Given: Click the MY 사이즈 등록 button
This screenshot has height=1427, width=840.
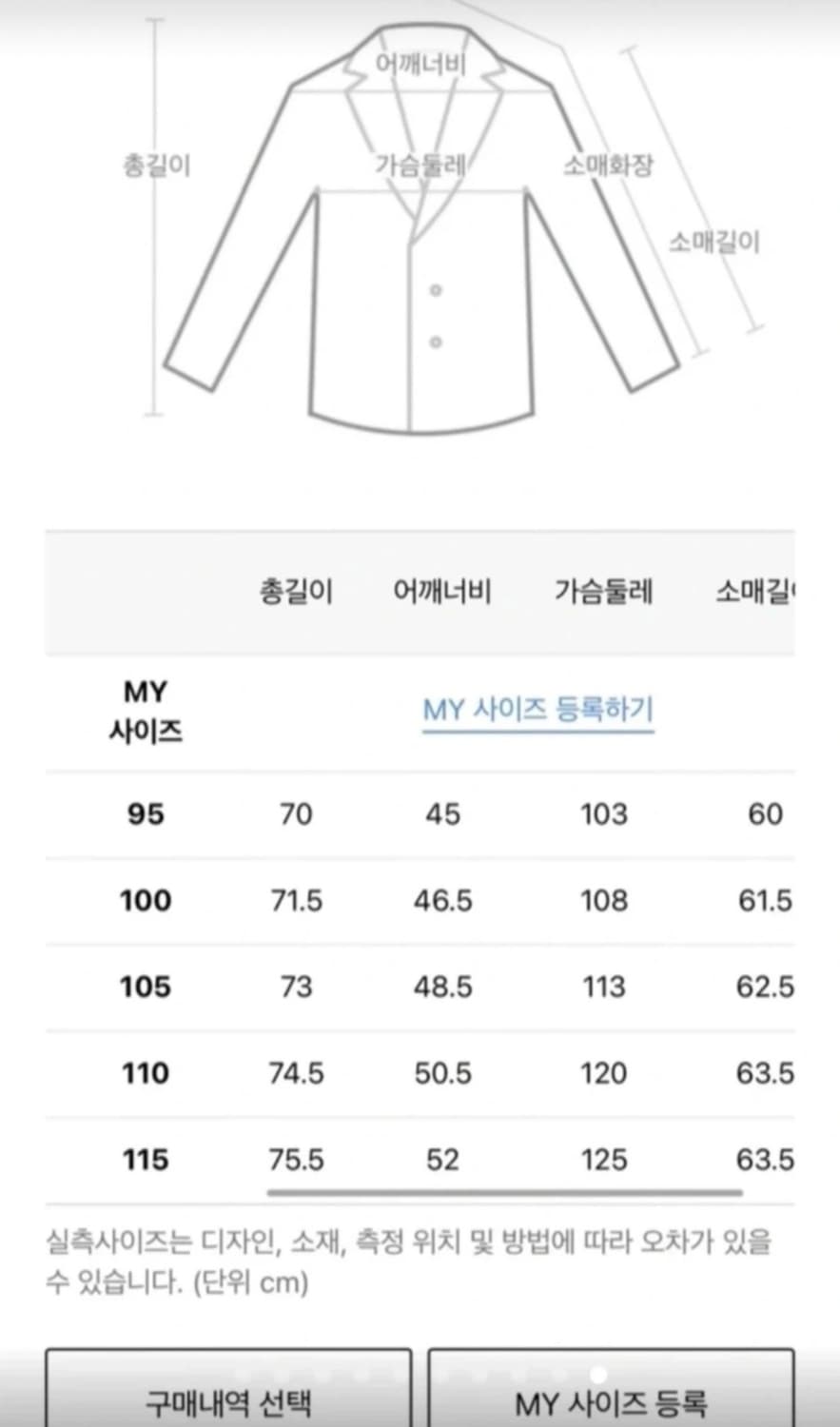Looking at the screenshot, I should point(614,1399).
